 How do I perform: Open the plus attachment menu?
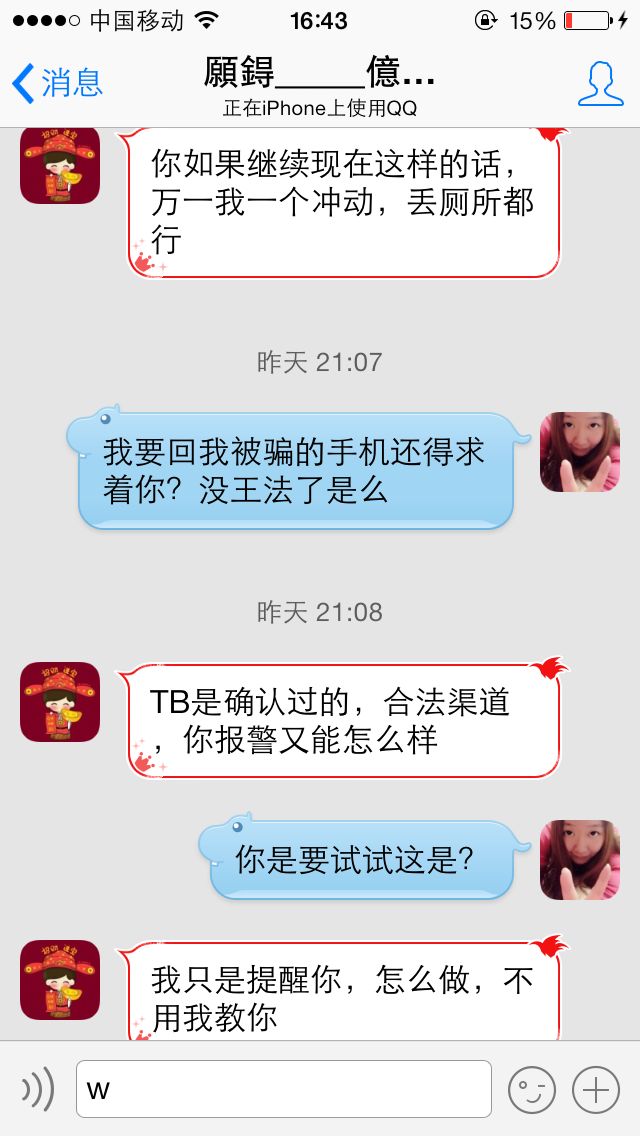(x=595, y=1089)
